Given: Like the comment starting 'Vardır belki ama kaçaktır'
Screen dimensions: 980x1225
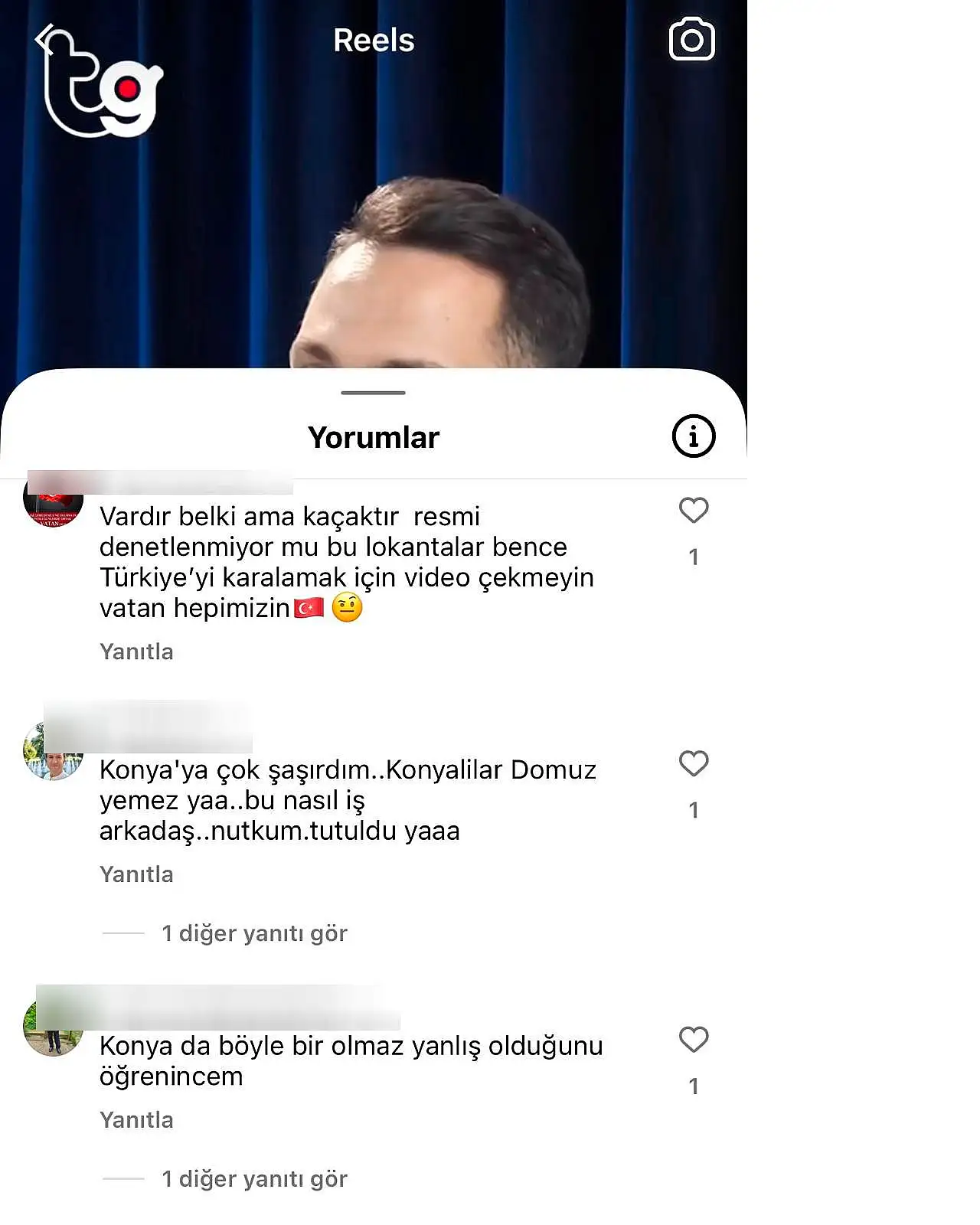Looking at the screenshot, I should [x=694, y=511].
